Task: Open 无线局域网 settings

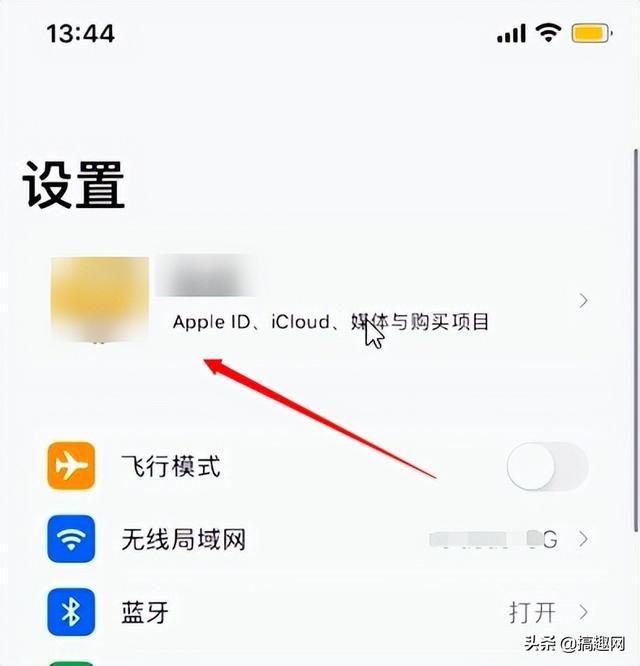Action: click(x=318, y=540)
